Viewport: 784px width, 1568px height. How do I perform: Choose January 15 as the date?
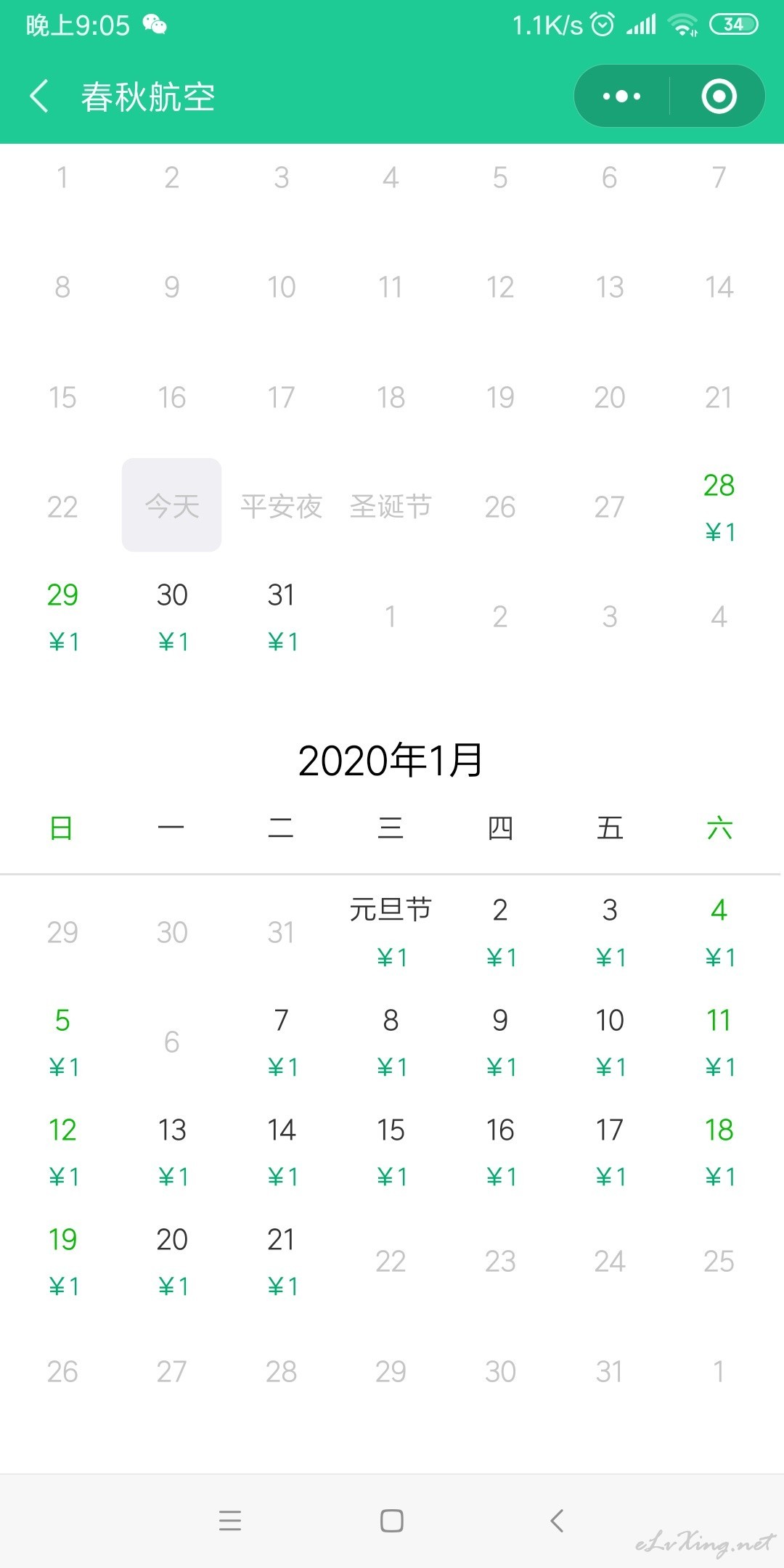(x=391, y=1152)
